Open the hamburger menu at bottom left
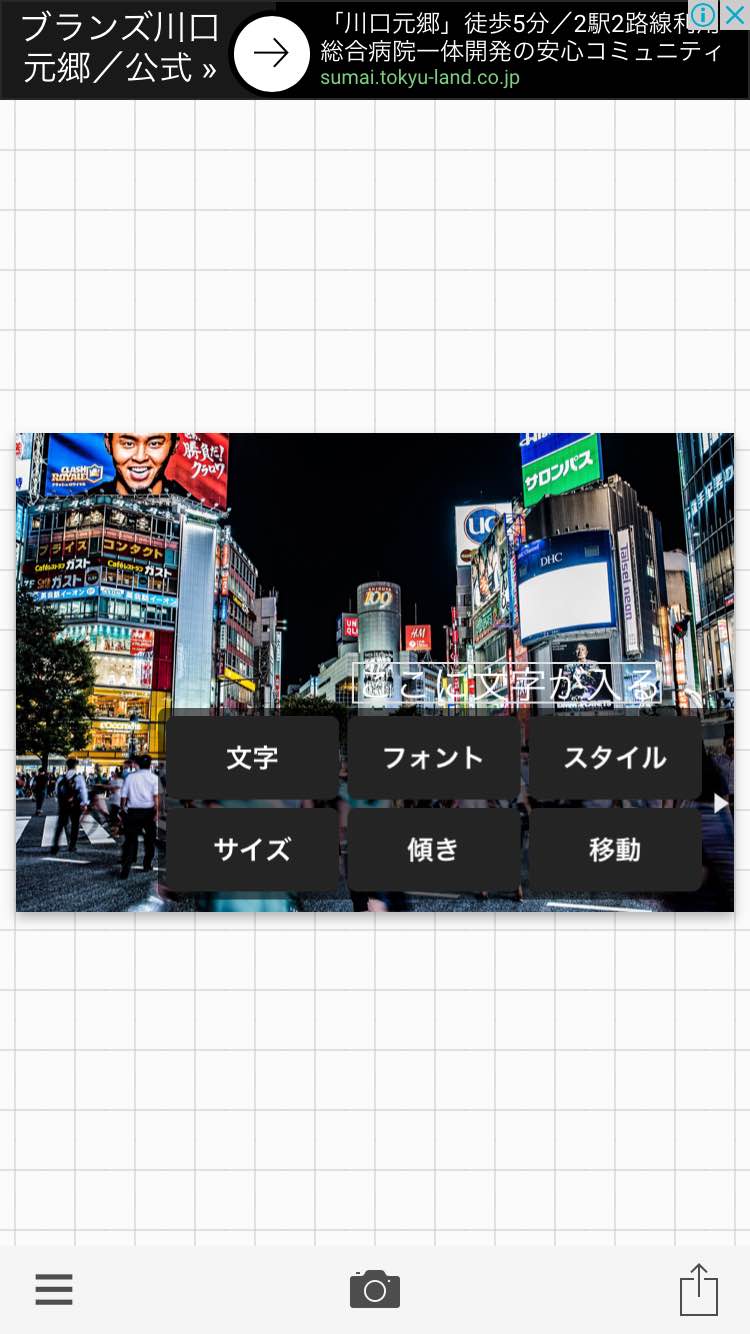This screenshot has width=750, height=1334. tap(53, 1289)
